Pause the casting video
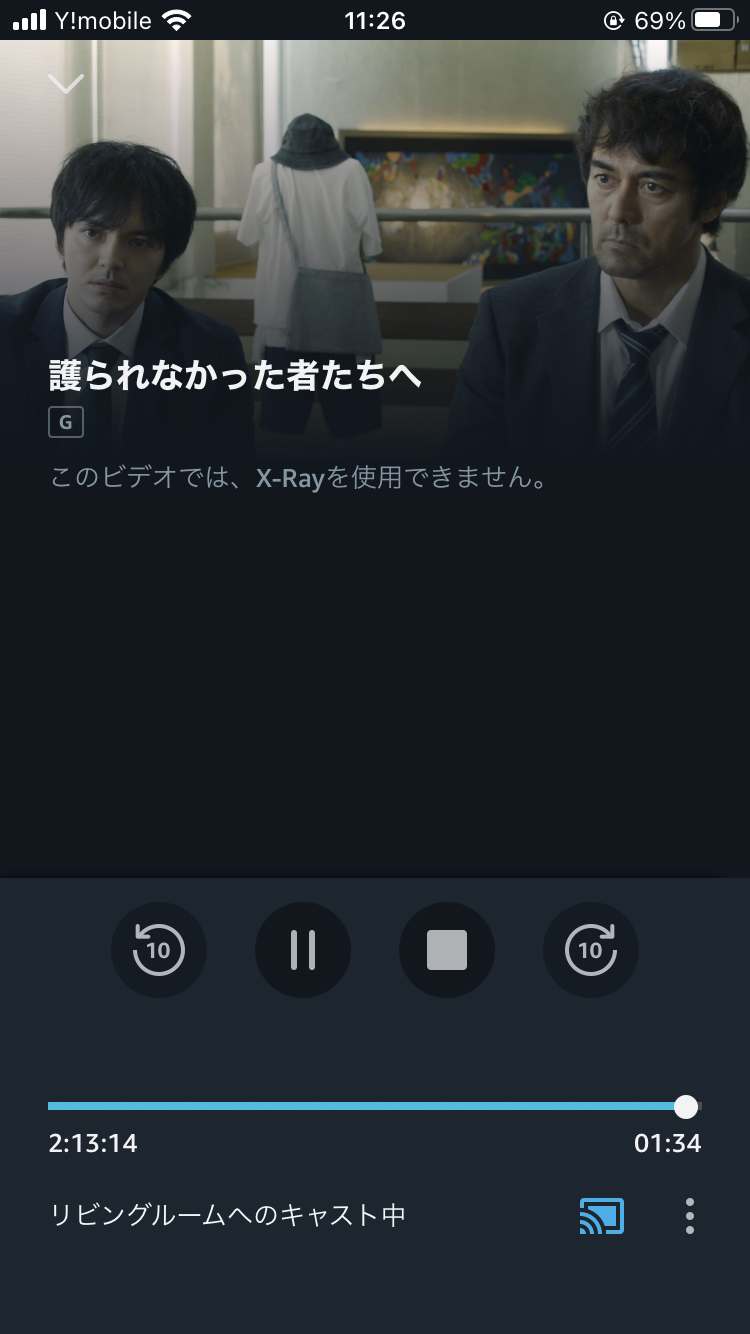 [x=303, y=949]
